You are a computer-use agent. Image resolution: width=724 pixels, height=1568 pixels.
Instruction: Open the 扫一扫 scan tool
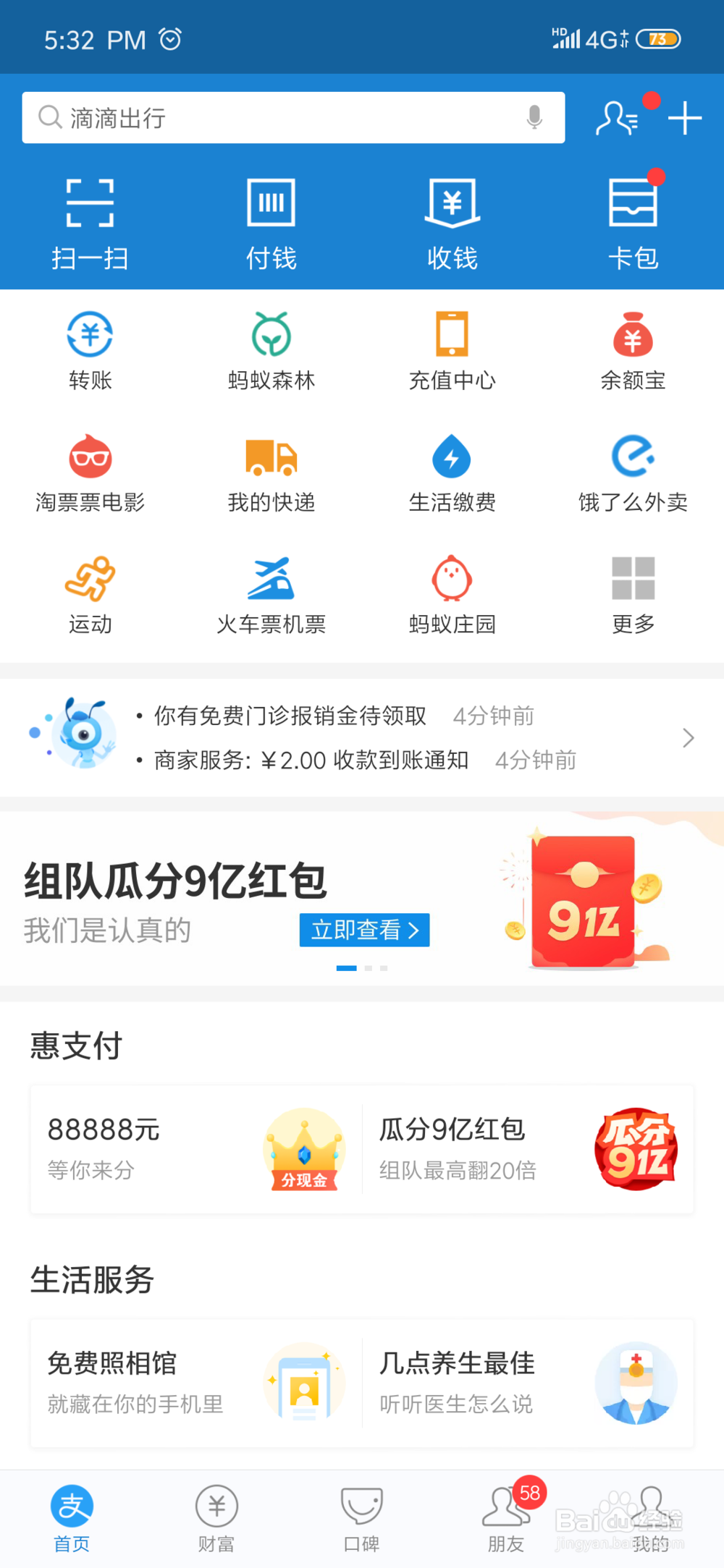(89, 221)
